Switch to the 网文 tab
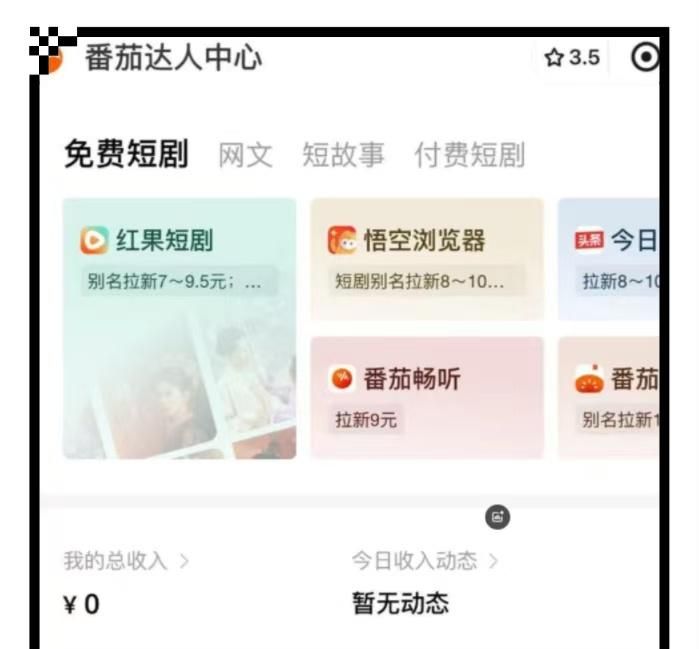This screenshot has width=699, height=649. pos(245,156)
